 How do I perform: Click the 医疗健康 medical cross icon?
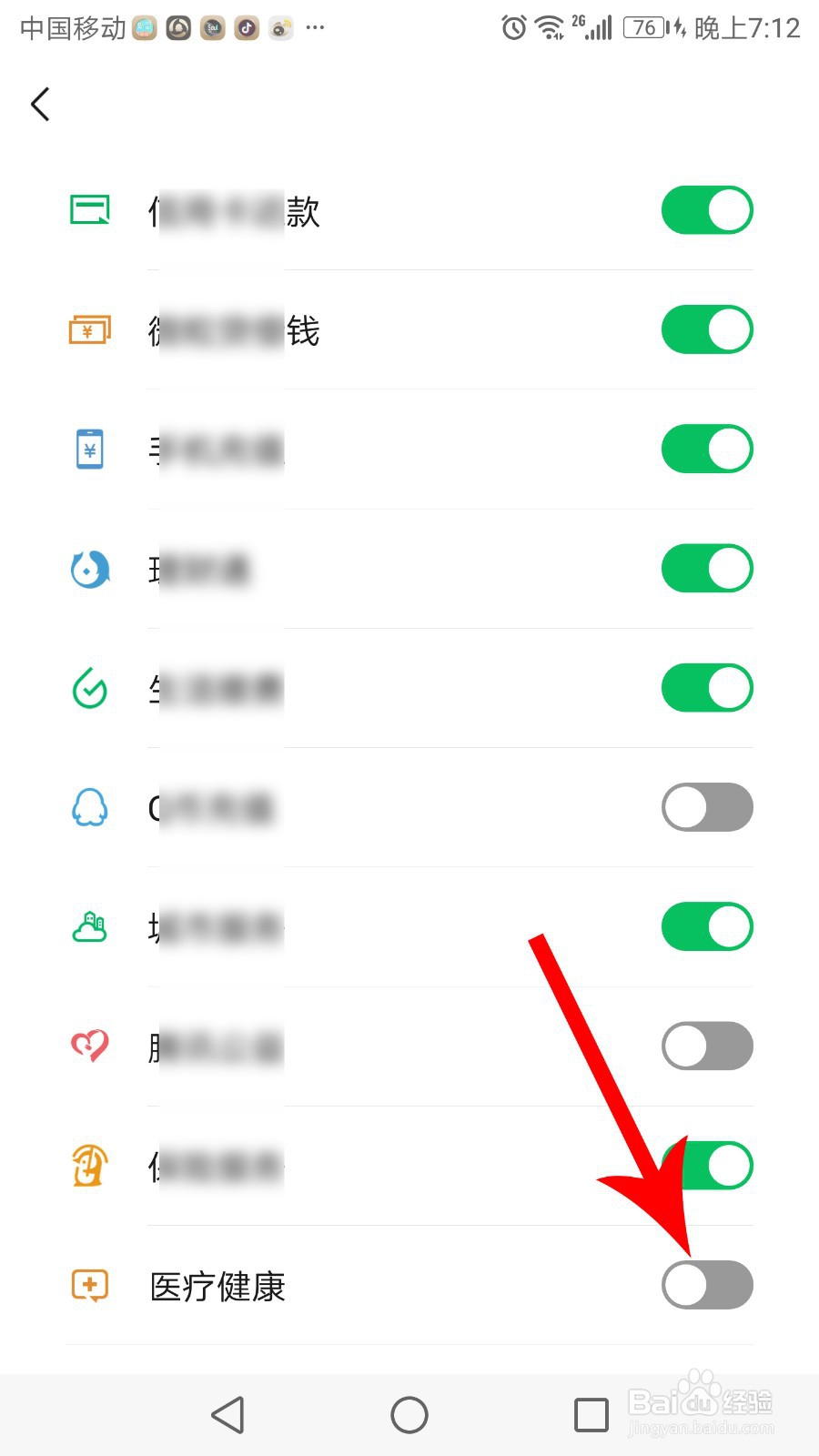[88, 1286]
